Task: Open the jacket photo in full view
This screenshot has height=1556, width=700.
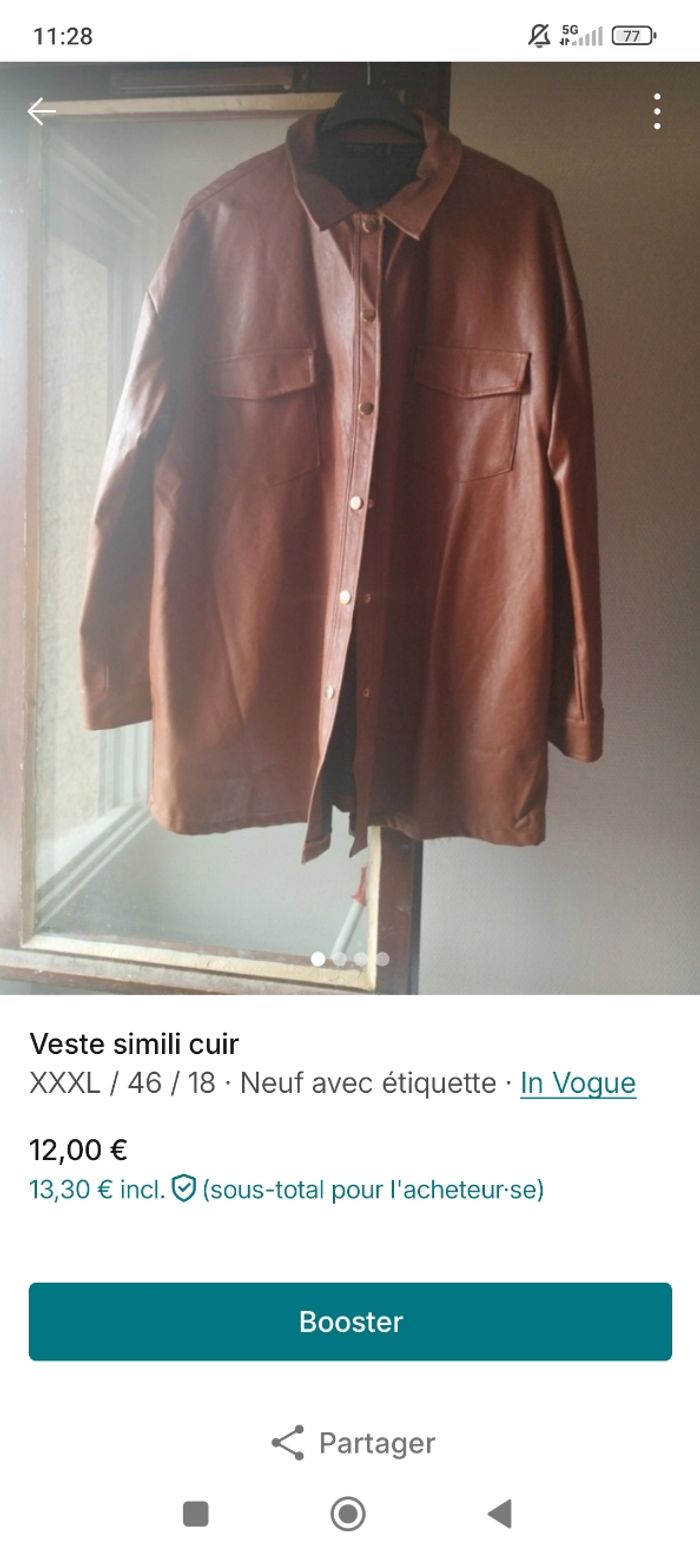Action: click(350, 500)
